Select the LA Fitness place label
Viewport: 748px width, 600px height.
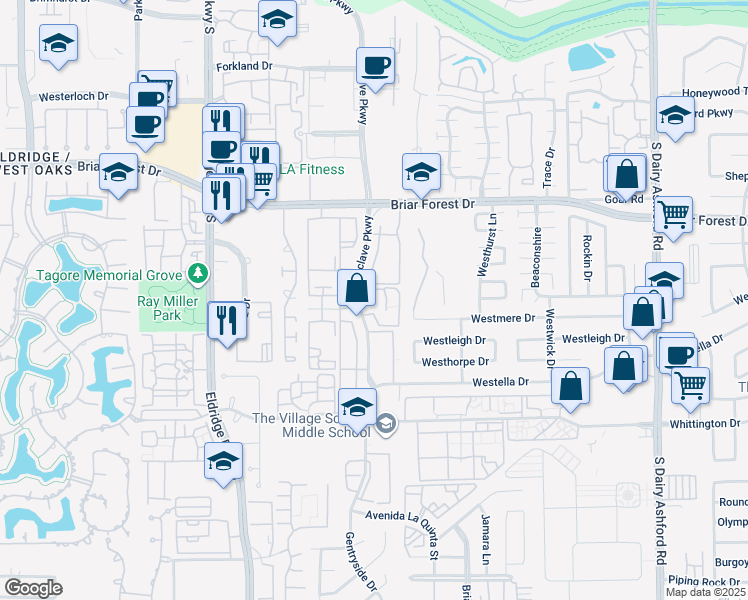coord(311,169)
